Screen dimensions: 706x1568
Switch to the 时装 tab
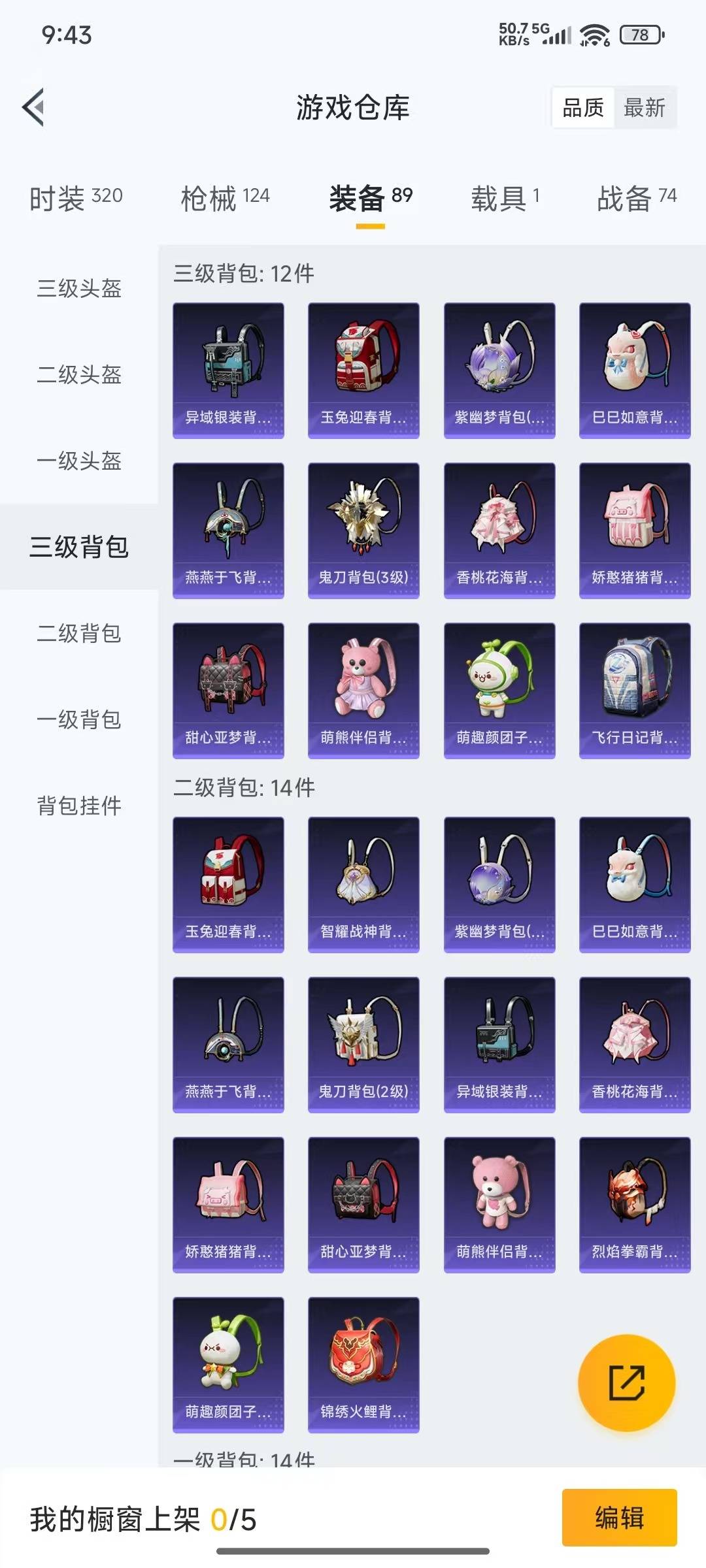(x=76, y=198)
